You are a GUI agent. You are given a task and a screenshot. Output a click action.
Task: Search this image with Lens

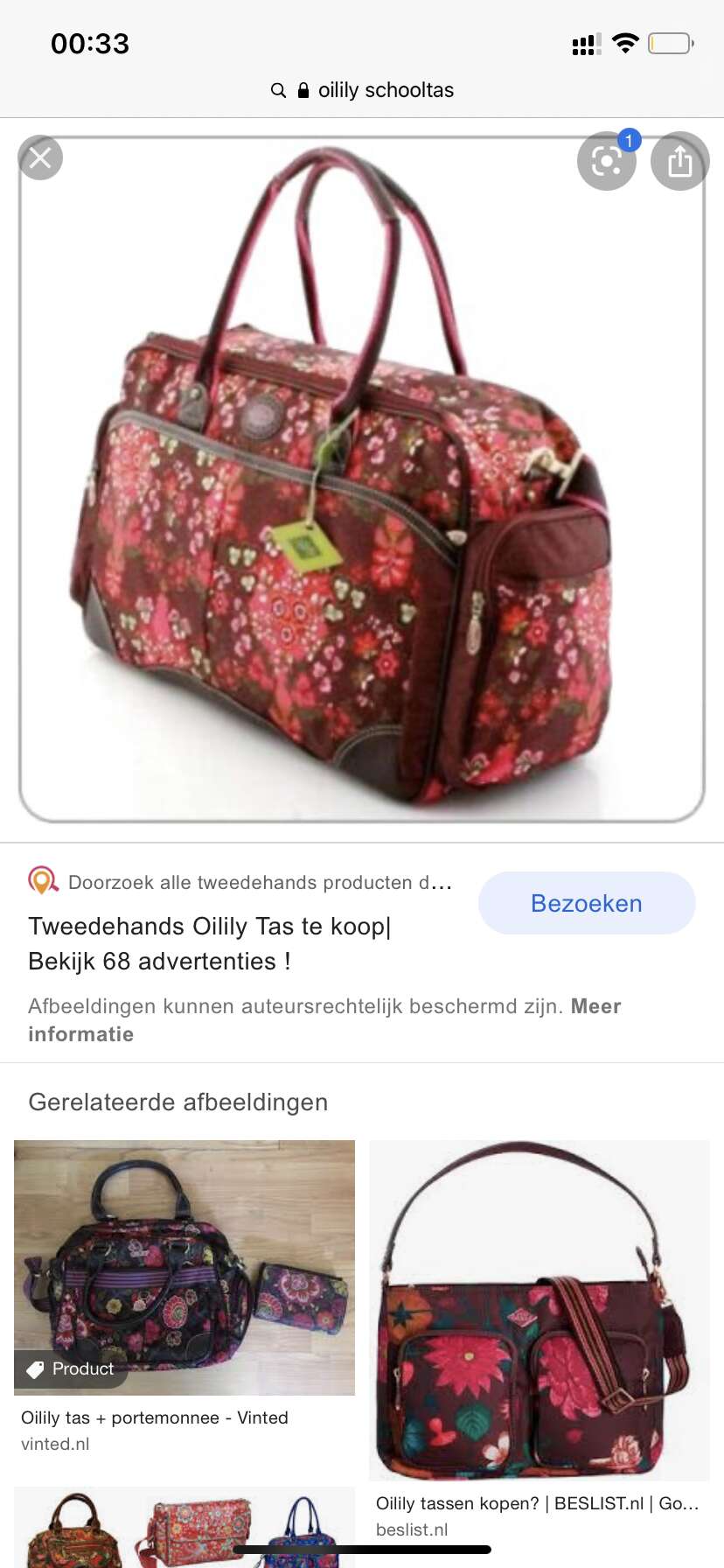(607, 161)
